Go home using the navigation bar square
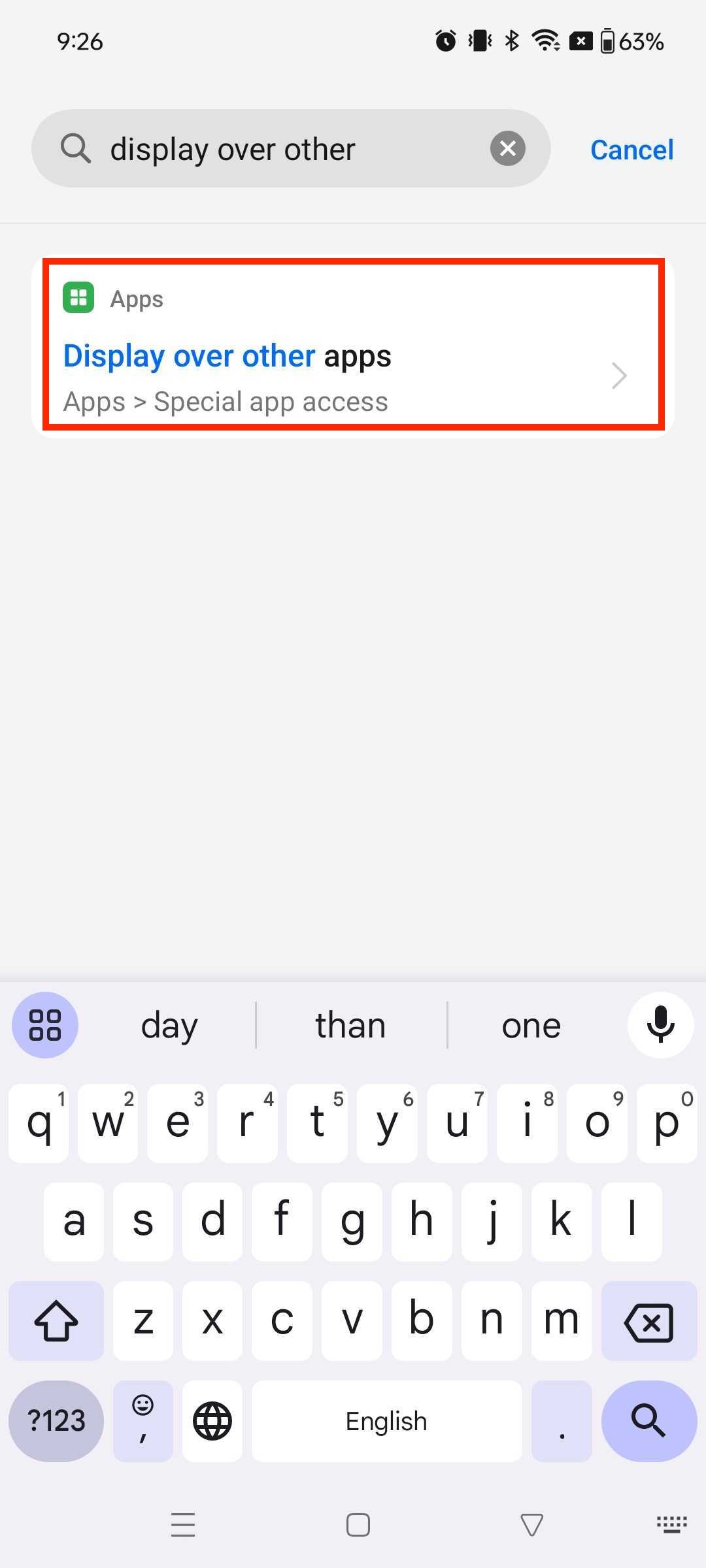This screenshot has width=706, height=1568. point(358,1525)
